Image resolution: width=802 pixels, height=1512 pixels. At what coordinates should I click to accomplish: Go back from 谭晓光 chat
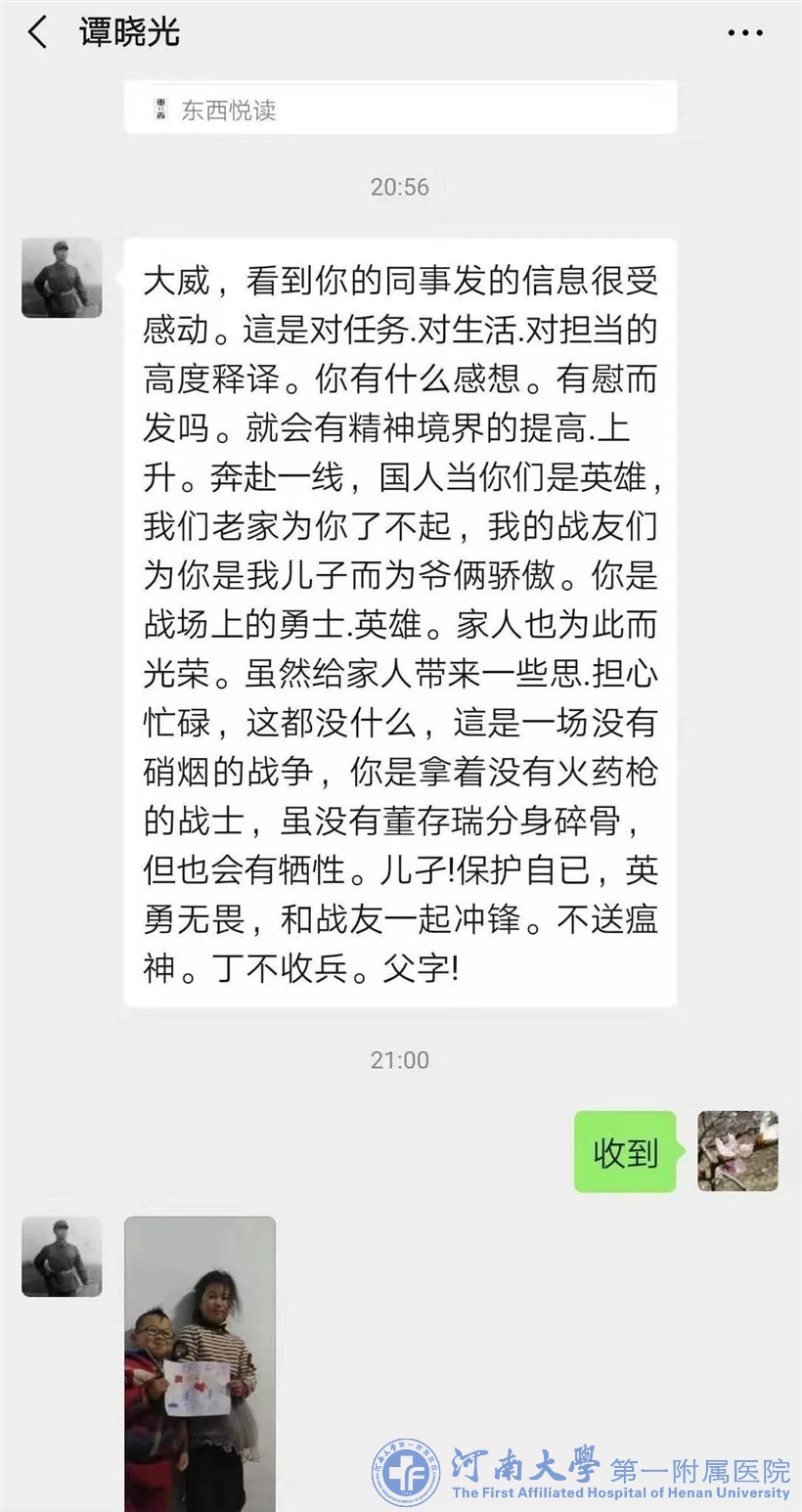tap(37, 32)
